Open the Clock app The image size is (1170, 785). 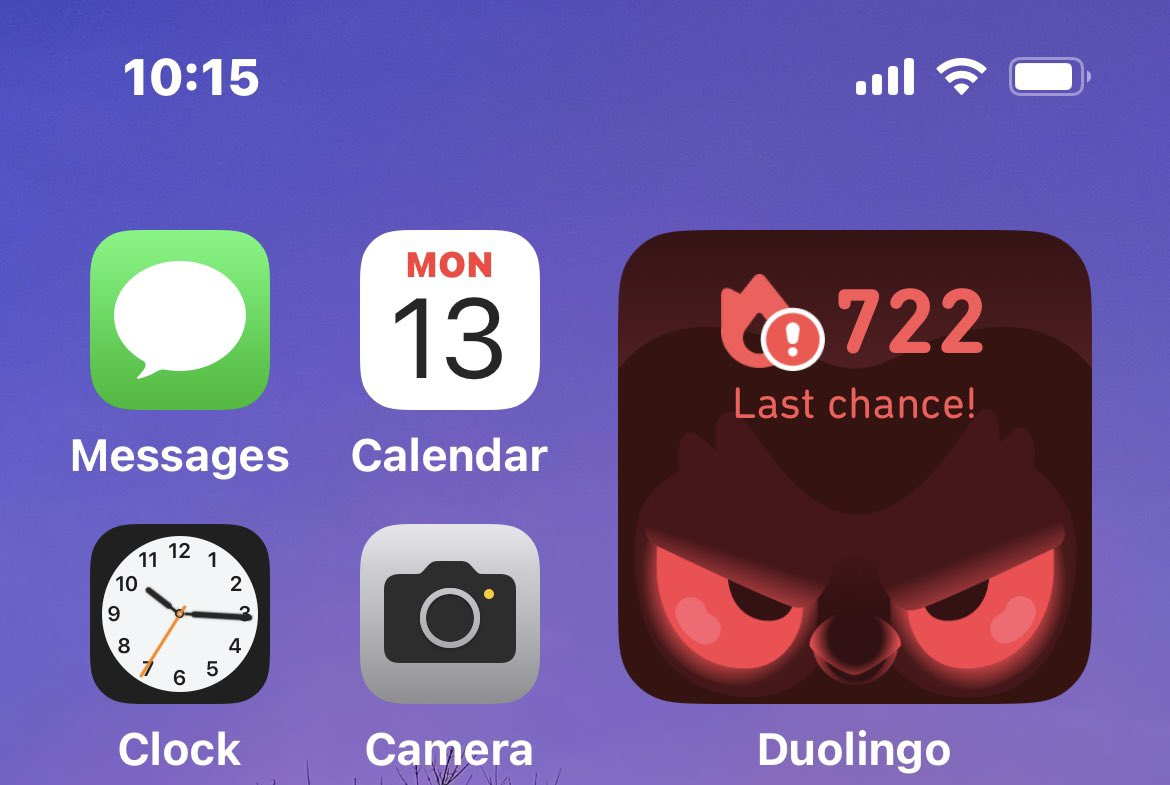point(180,613)
